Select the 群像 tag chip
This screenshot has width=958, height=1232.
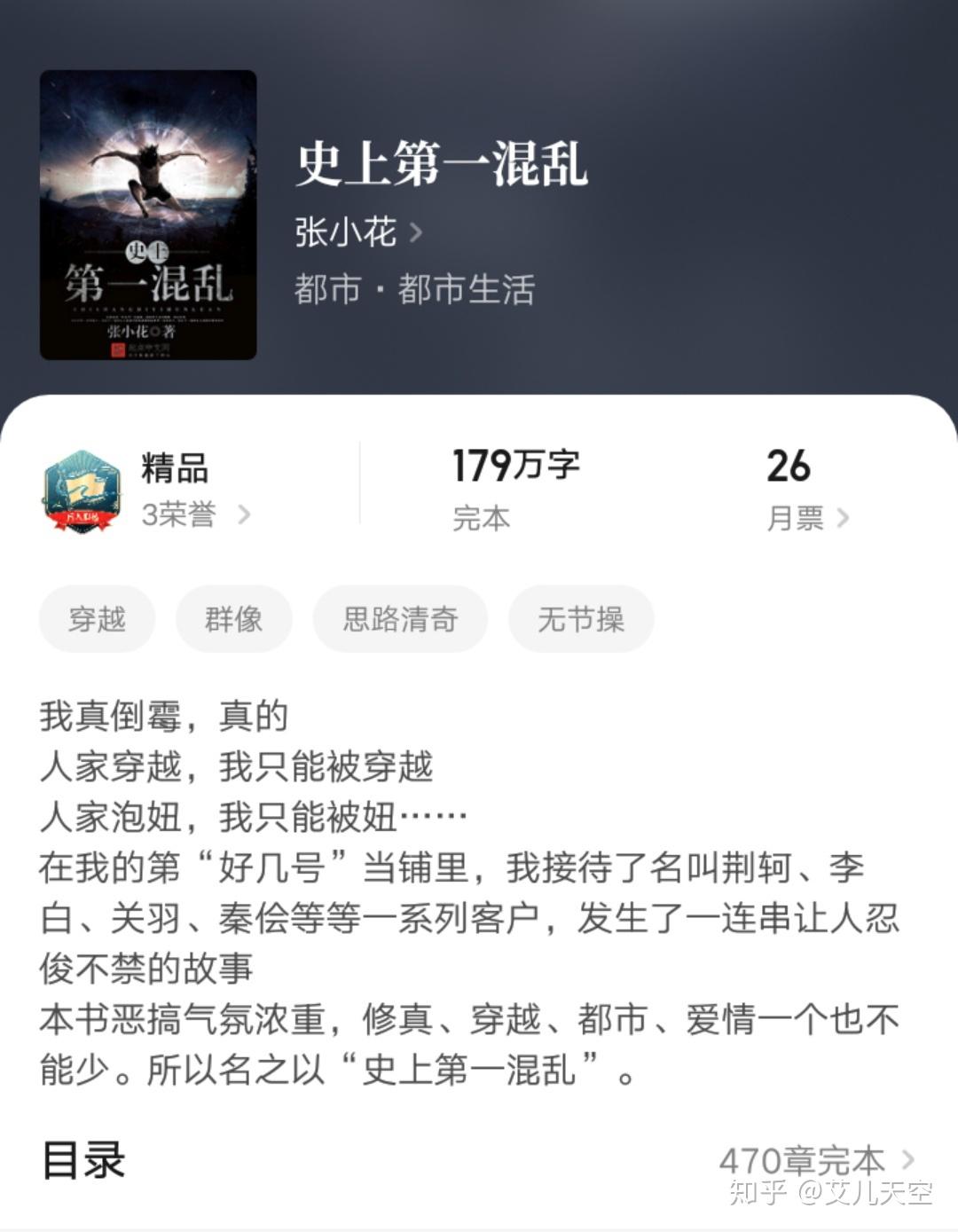[233, 618]
